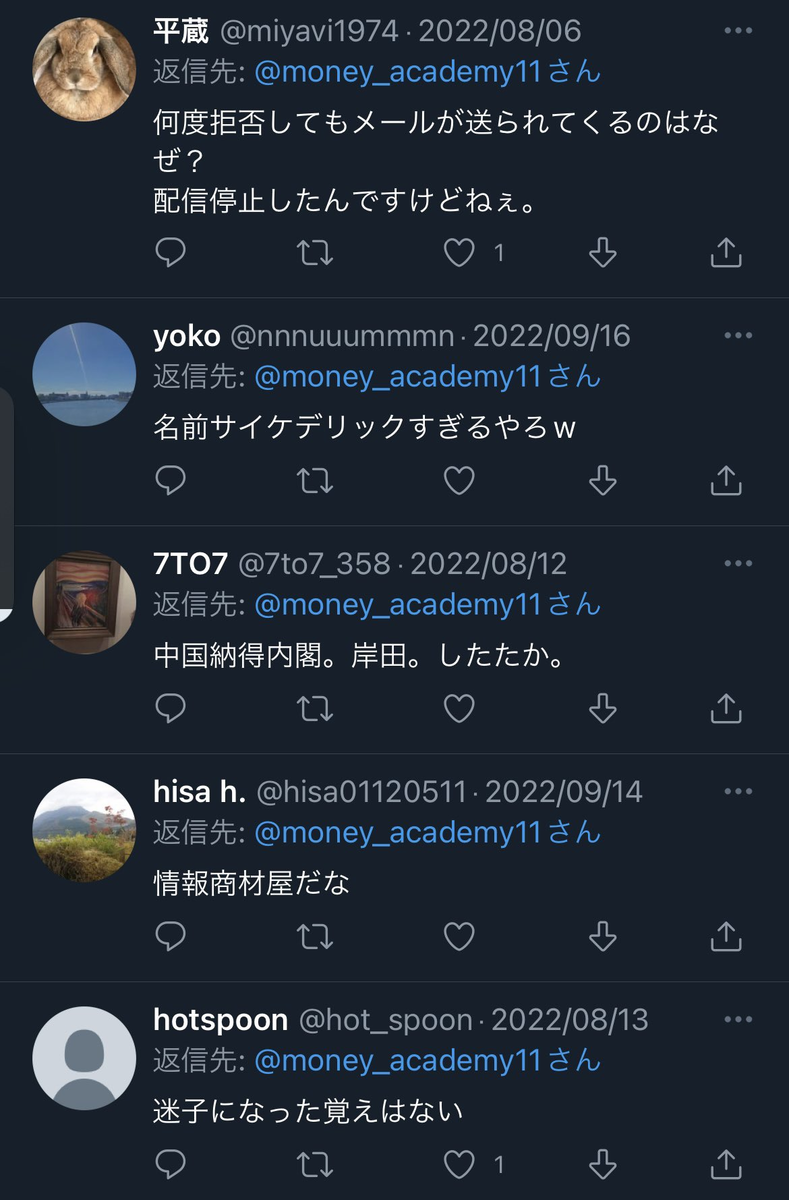Reply to hisa h.'s tweet
Screen dimensions: 789x1200
point(171,936)
